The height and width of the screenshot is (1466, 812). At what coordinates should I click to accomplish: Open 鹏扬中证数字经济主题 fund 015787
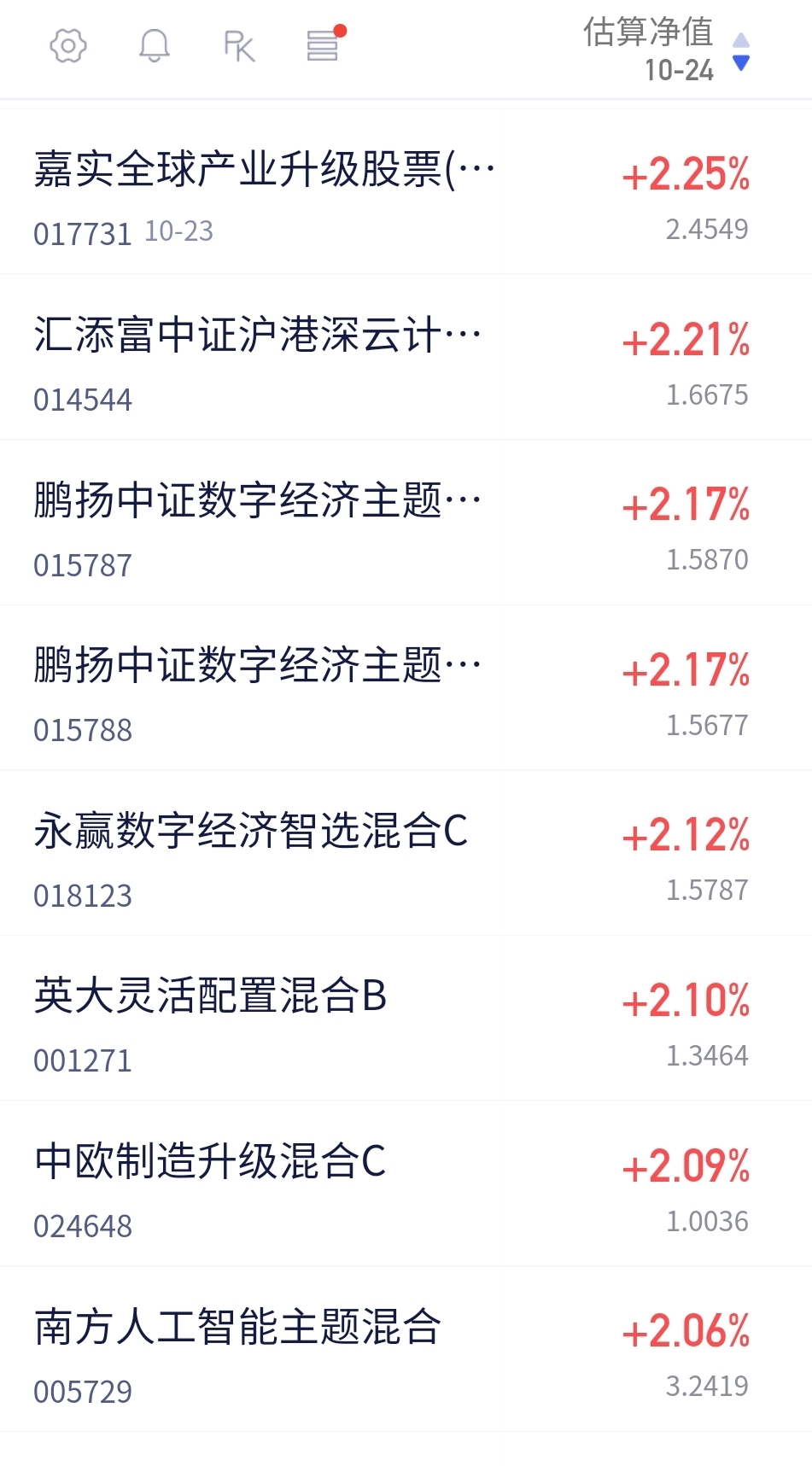406,523
